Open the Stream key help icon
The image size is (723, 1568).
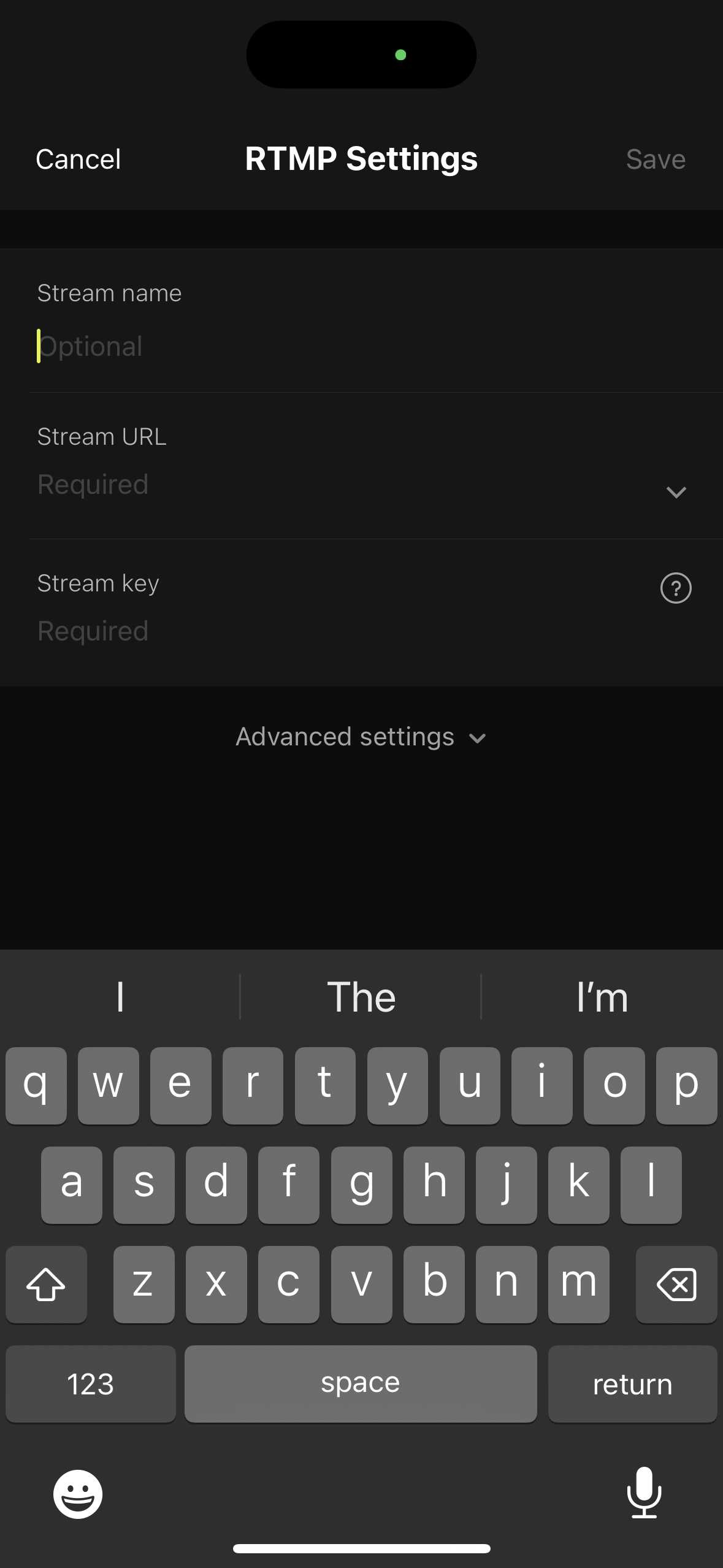[x=676, y=588]
